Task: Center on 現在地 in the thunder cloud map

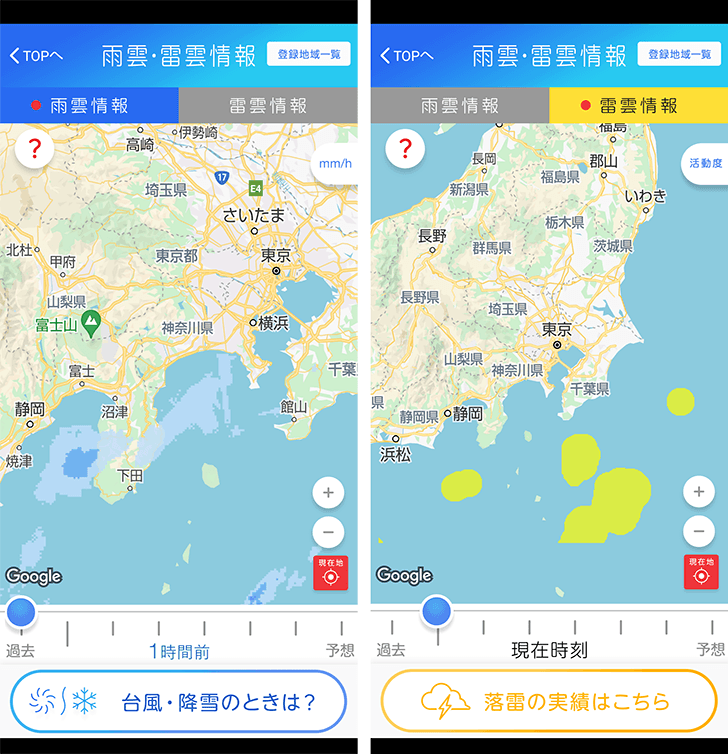Action: pyautogui.click(x=700, y=571)
